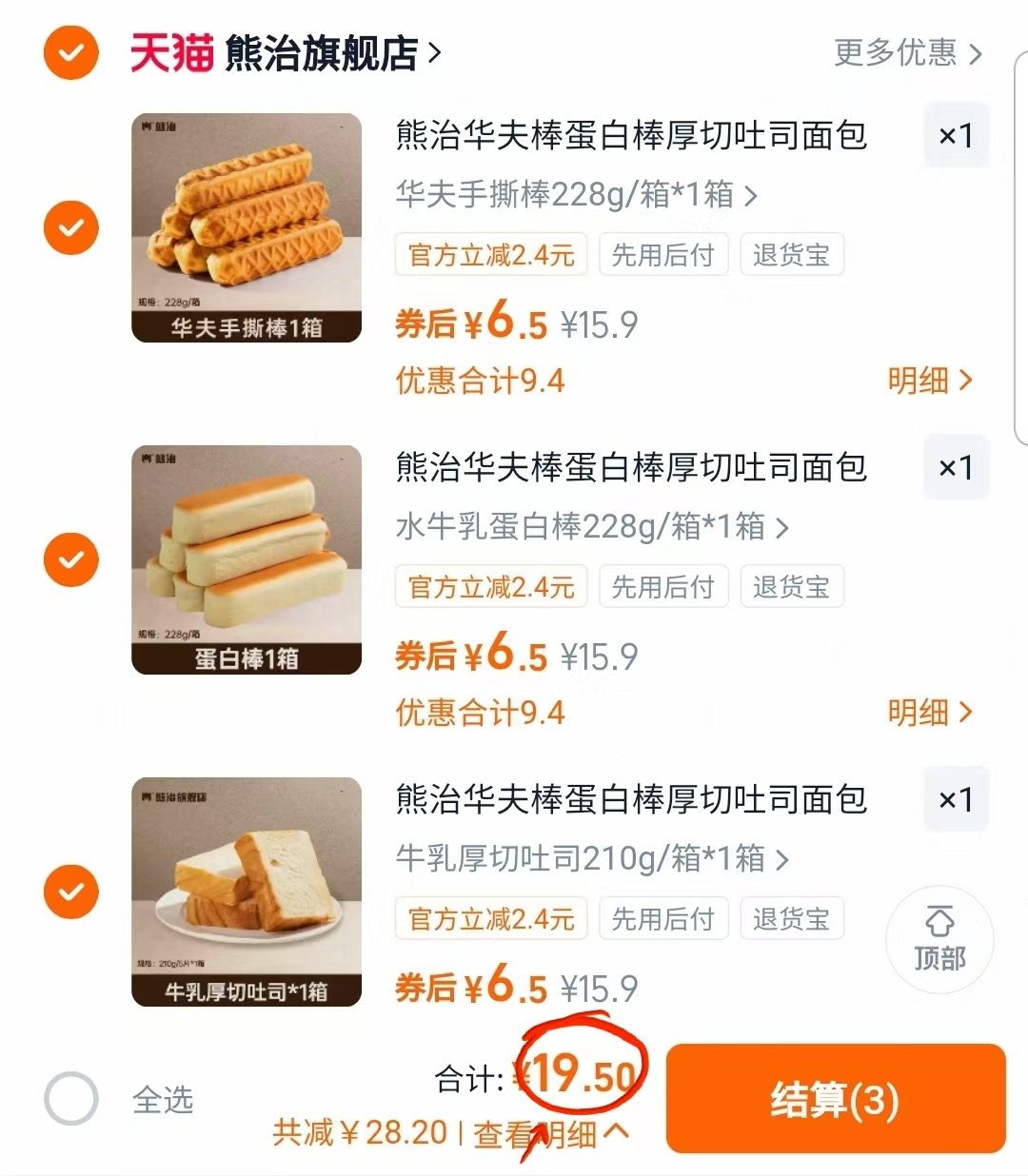Deselect the waffle stick product checkbox
Viewport: 1028px width, 1176px height.
coord(70,227)
